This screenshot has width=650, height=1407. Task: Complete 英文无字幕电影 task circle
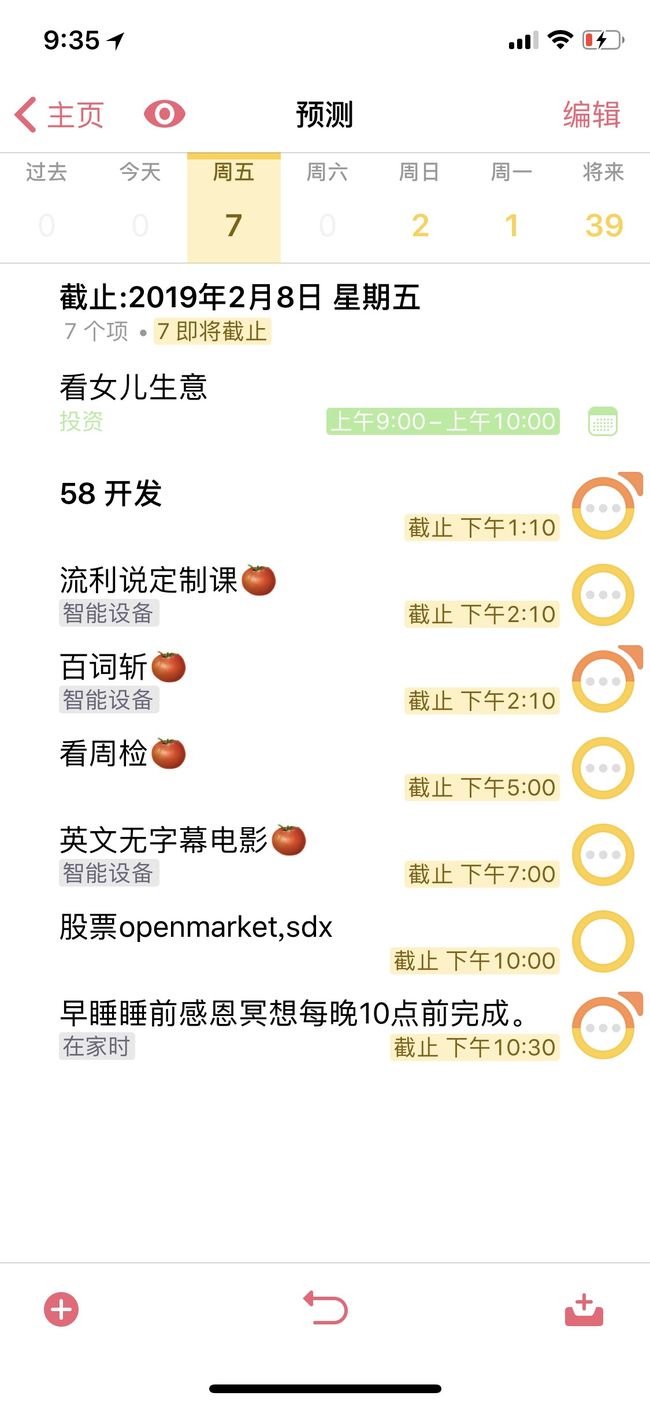click(603, 855)
